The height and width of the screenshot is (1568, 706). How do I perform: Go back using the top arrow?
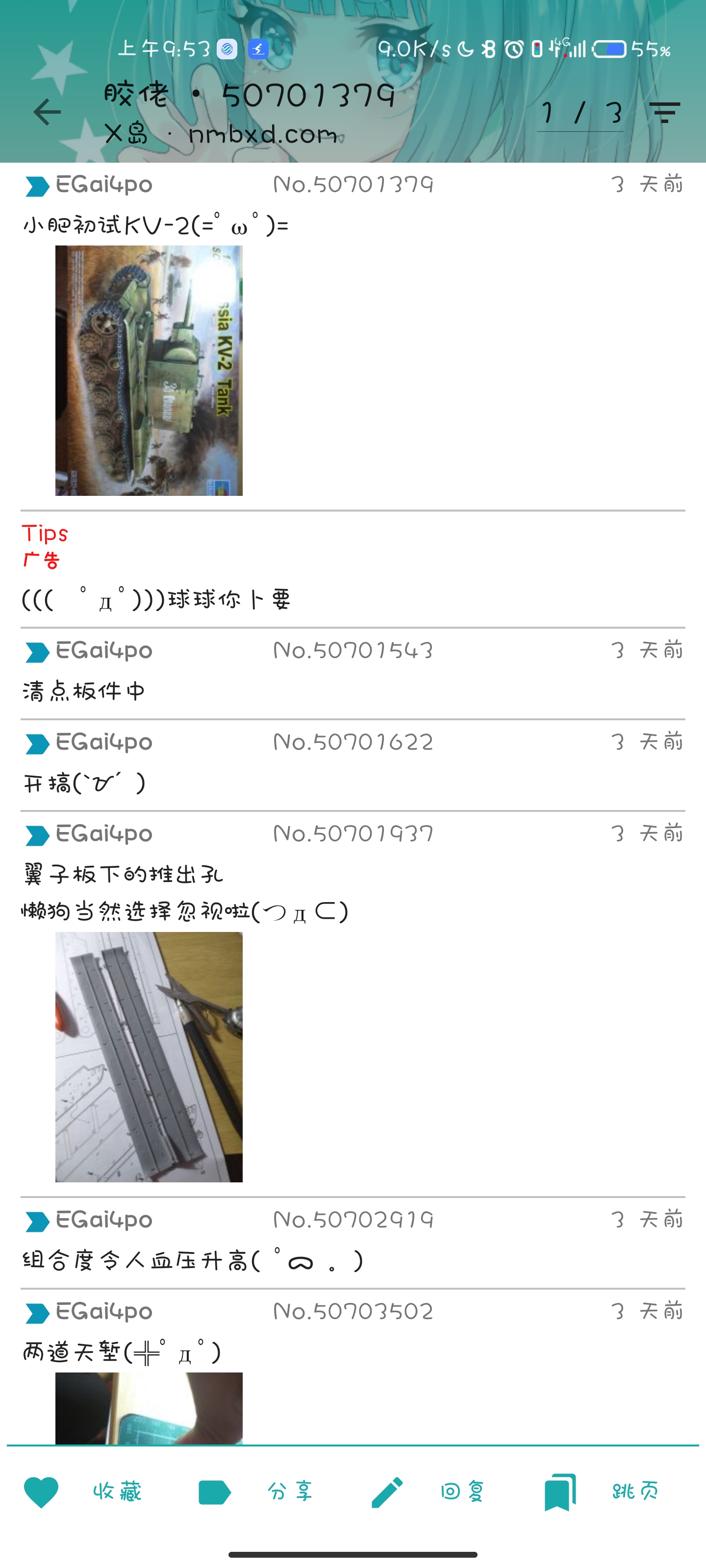[x=47, y=113]
